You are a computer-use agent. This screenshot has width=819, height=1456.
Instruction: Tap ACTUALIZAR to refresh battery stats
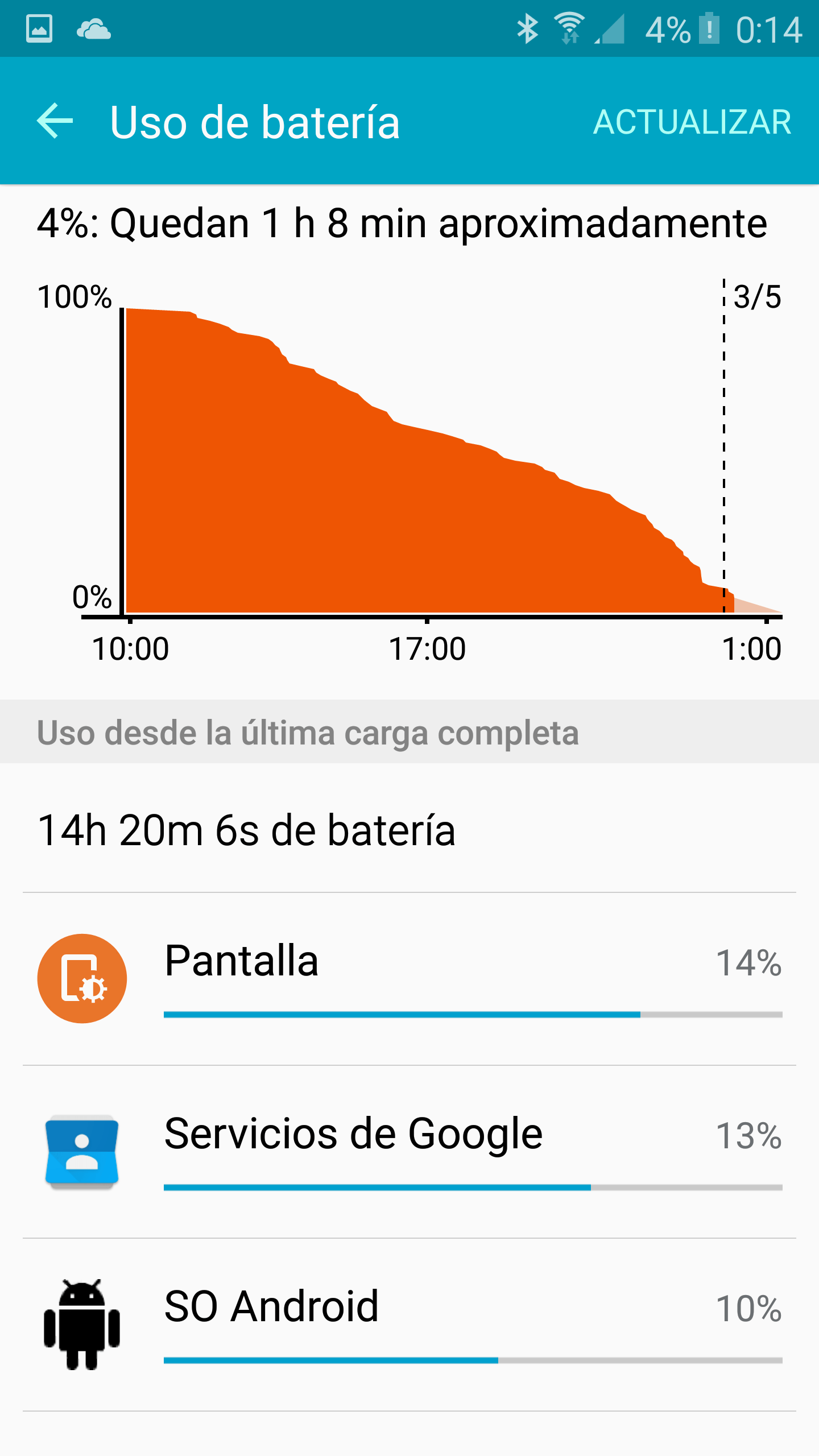pos(692,122)
